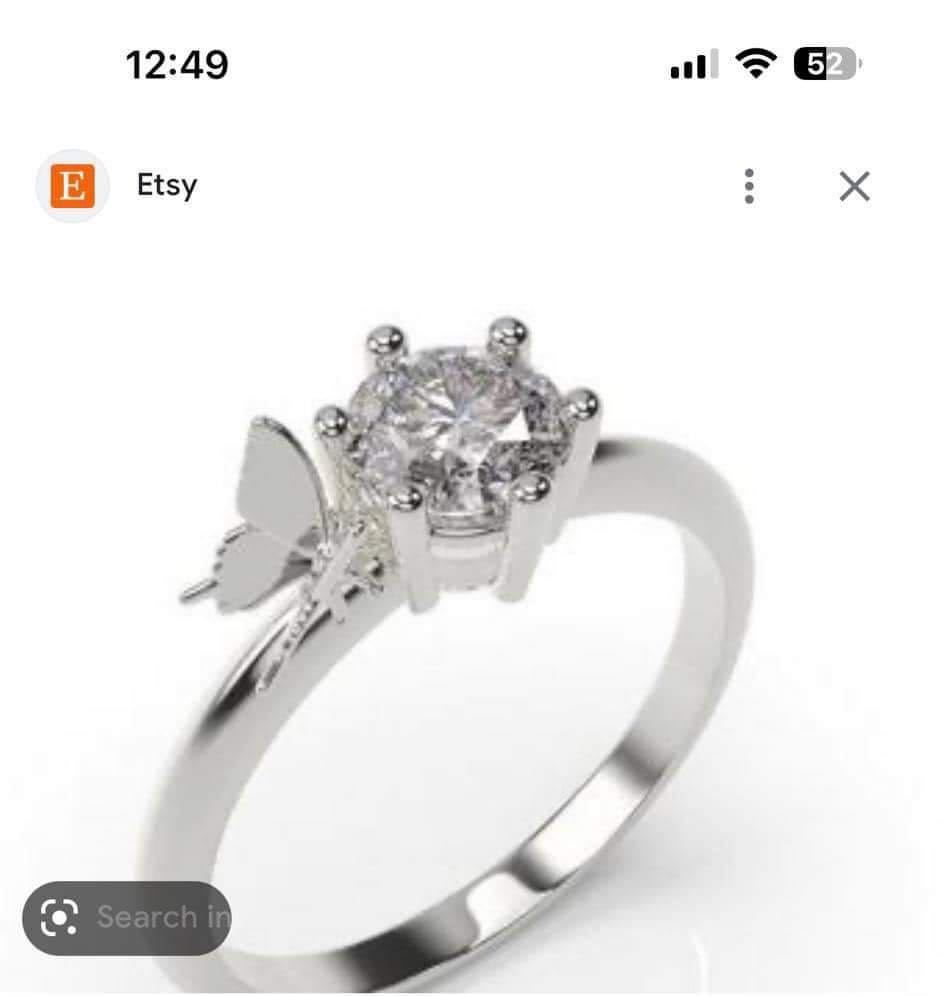Tap the orange Etsy "E" logo icon

(x=70, y=184)
